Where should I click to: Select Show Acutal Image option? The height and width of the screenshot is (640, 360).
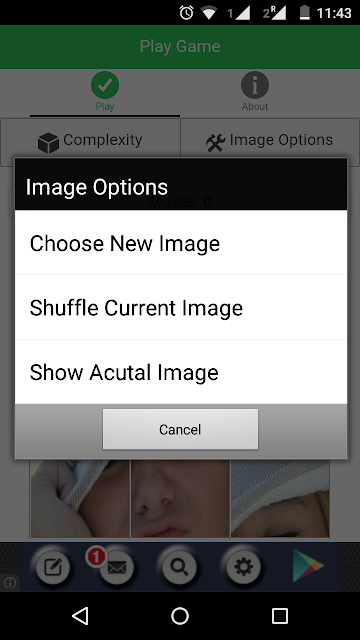(181, 372)
